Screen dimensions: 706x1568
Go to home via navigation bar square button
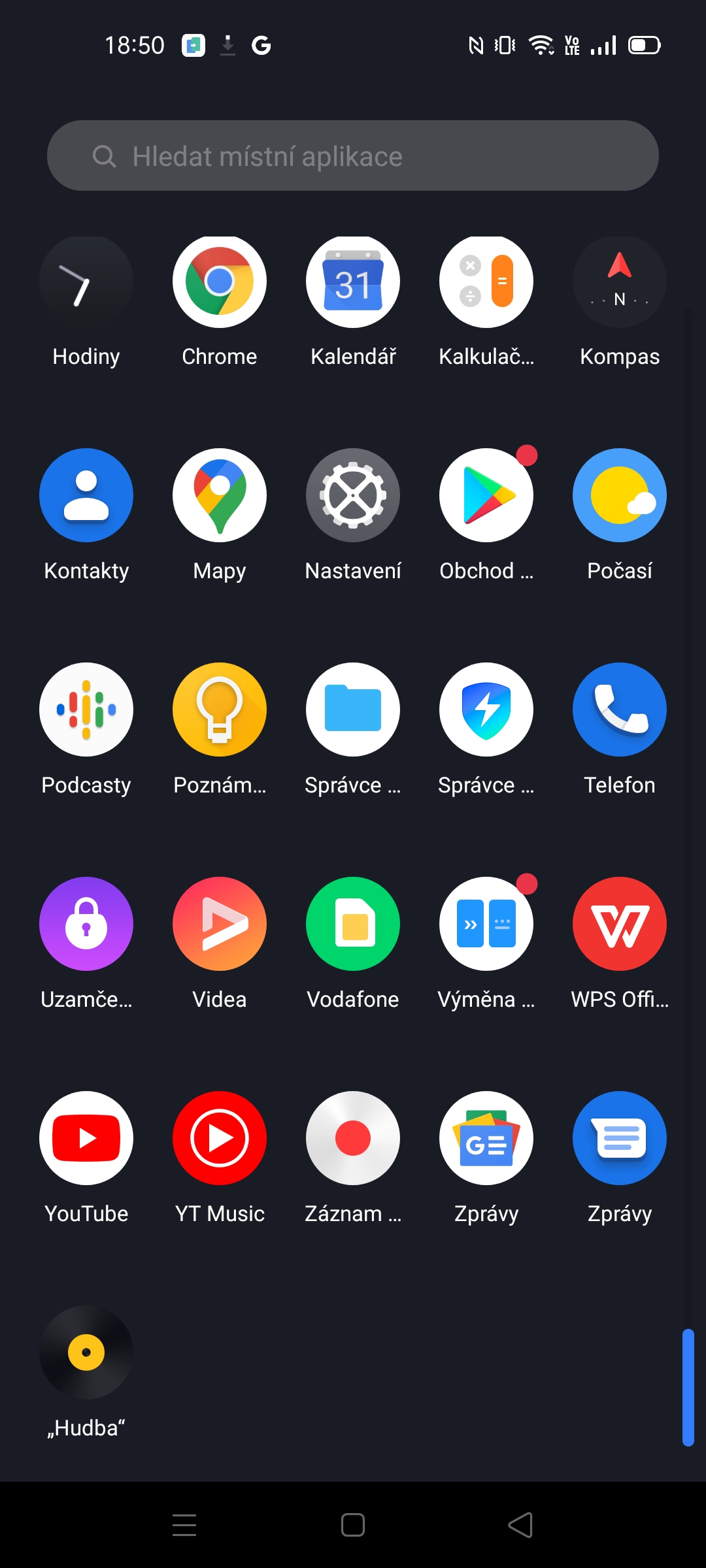pyautogui.click(x=353, y=1525)
